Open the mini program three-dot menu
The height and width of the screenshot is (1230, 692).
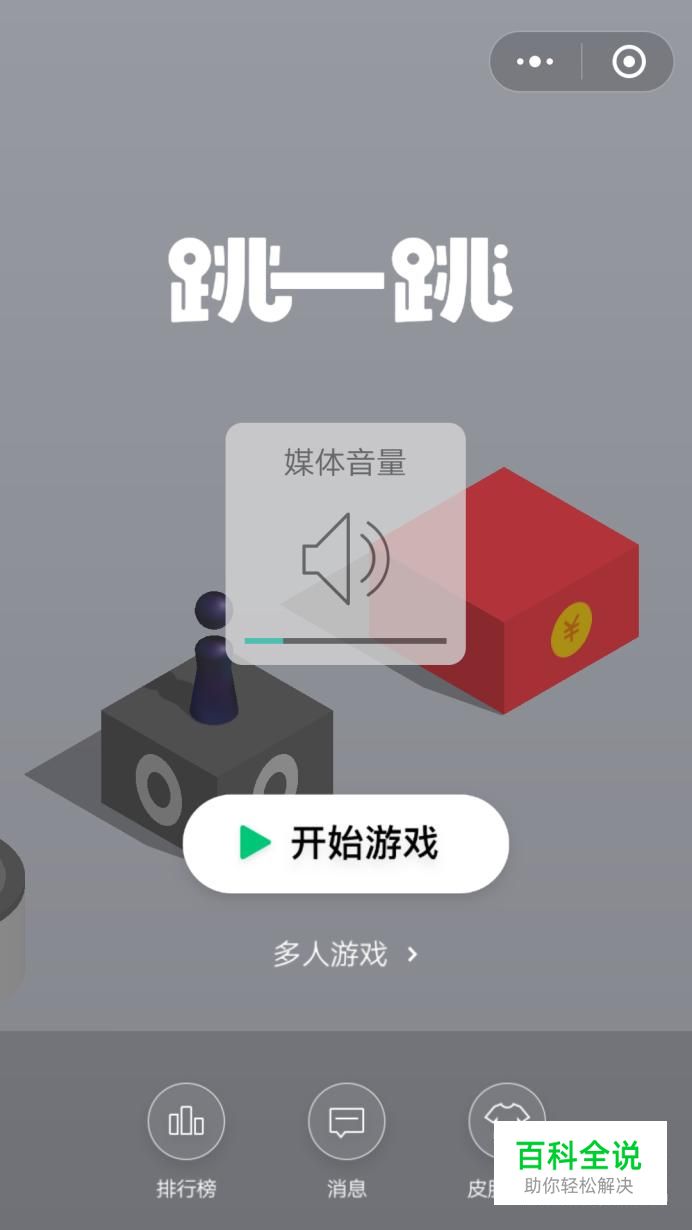pyautogui.click(x=535, y=62)
